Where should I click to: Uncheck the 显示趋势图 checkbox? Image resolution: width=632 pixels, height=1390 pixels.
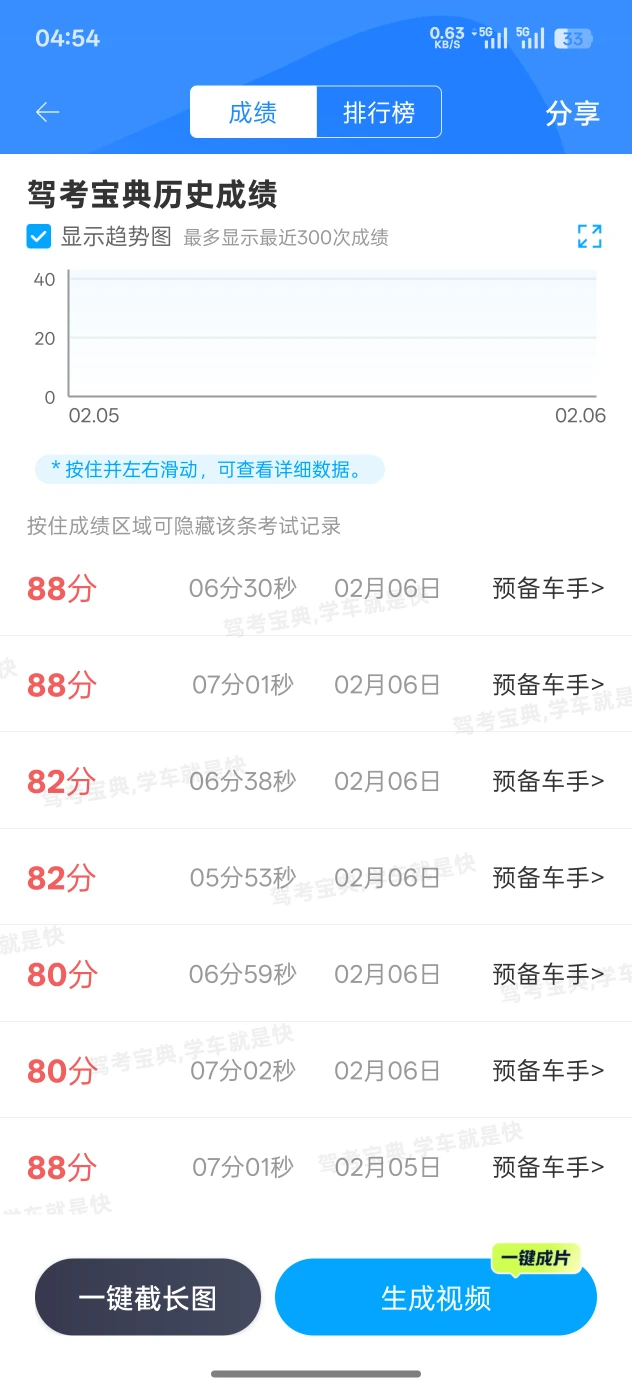pos(39,237)
